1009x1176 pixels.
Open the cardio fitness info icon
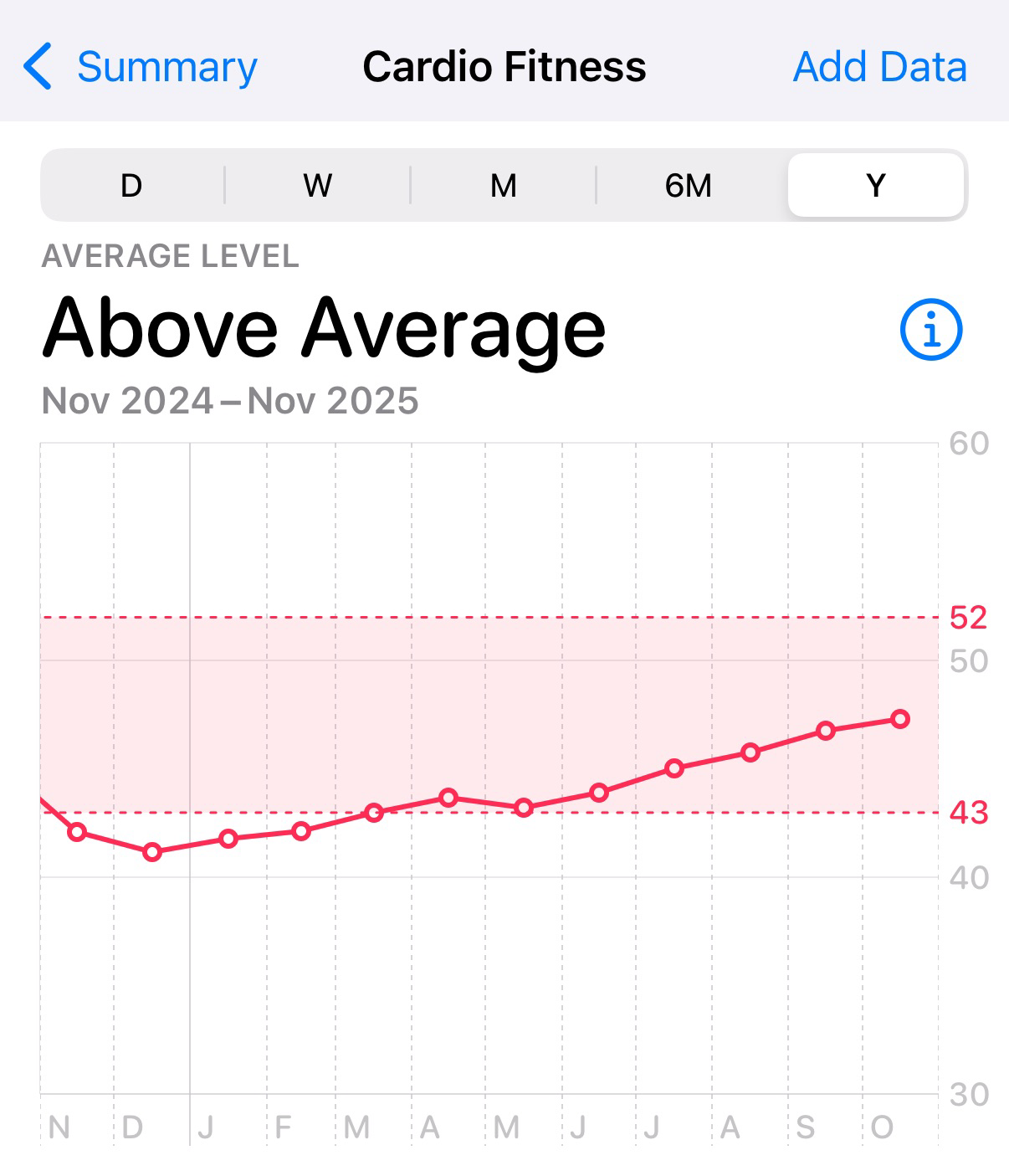pos(931,330)
